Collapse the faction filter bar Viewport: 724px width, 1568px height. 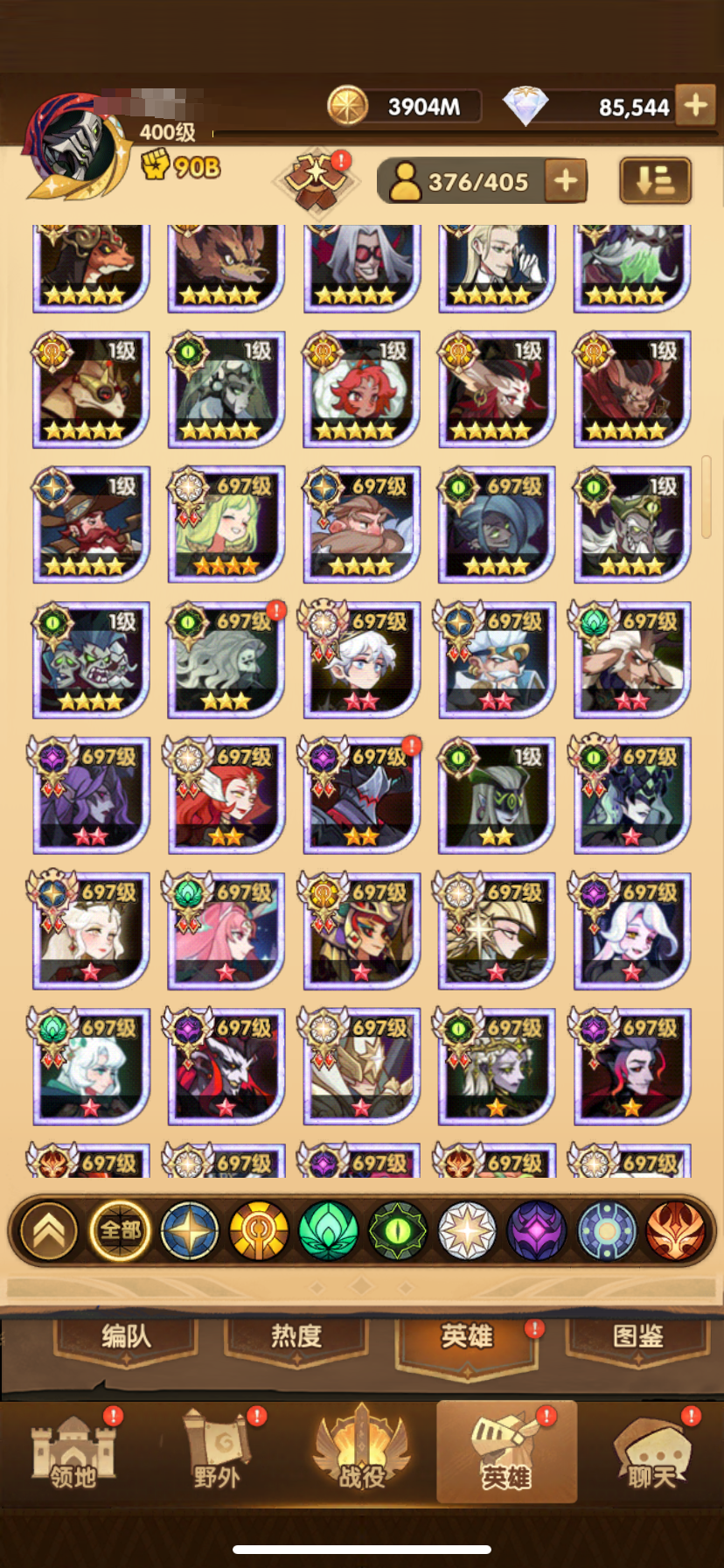(49, 1230)
